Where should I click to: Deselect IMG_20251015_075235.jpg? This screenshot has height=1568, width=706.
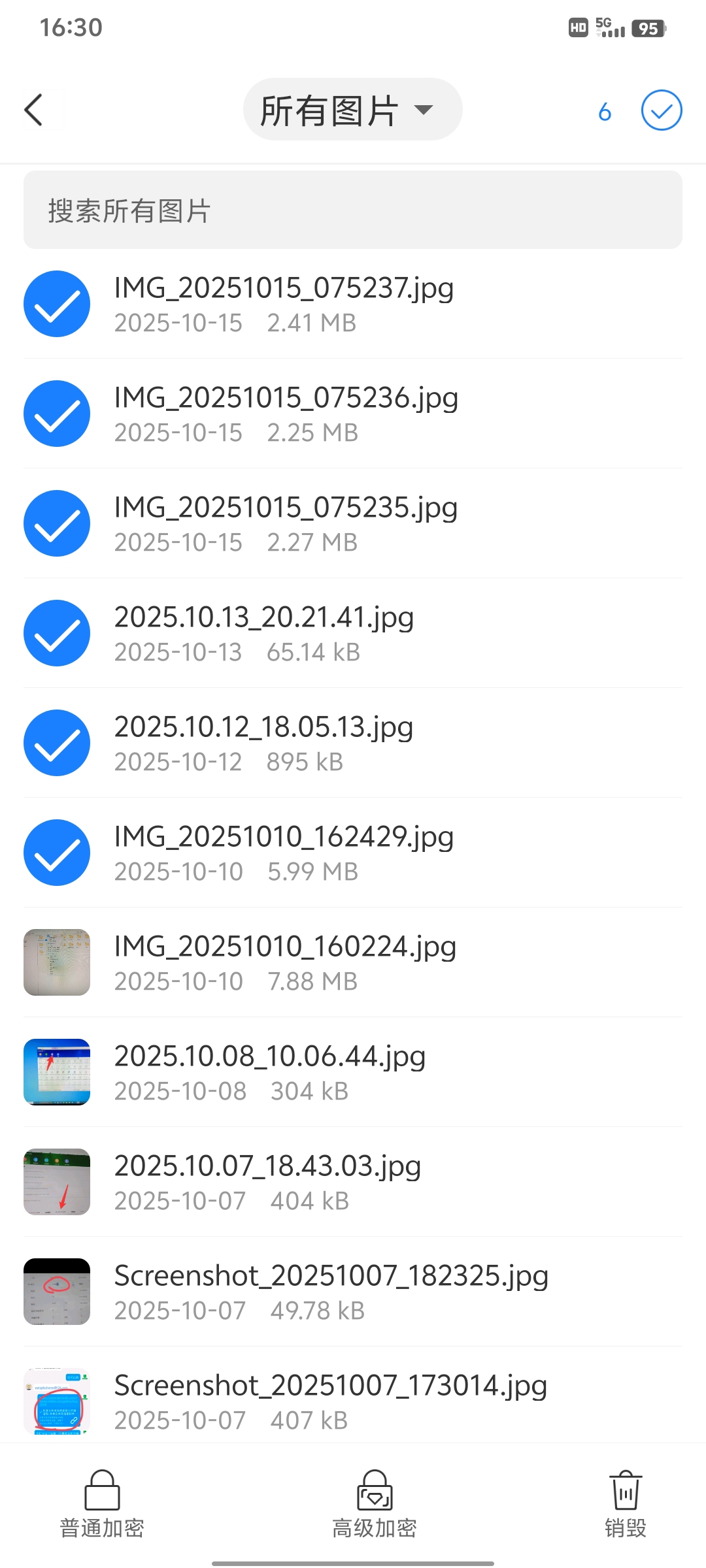[57, 523]
